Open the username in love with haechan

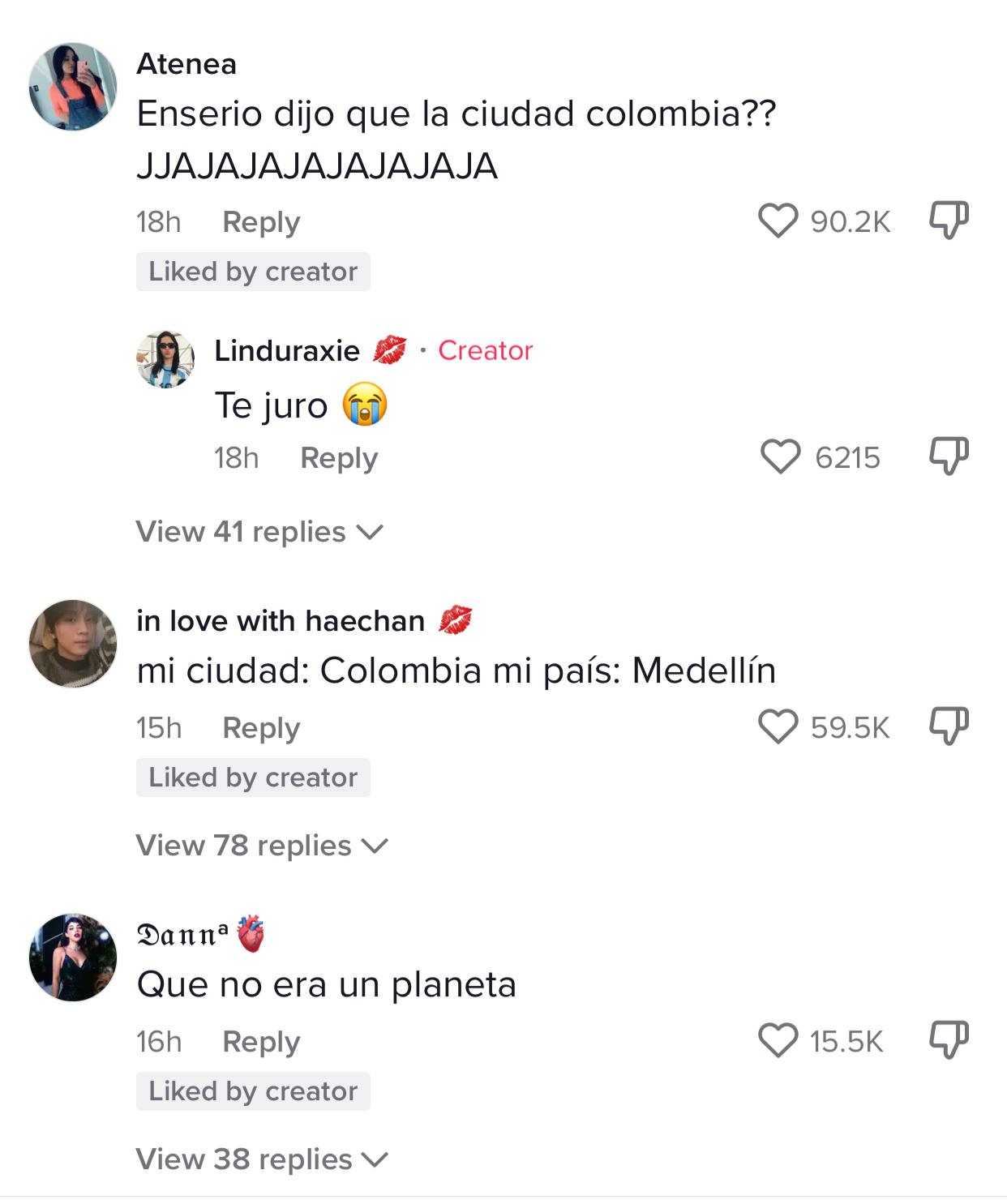click(281, 621)
